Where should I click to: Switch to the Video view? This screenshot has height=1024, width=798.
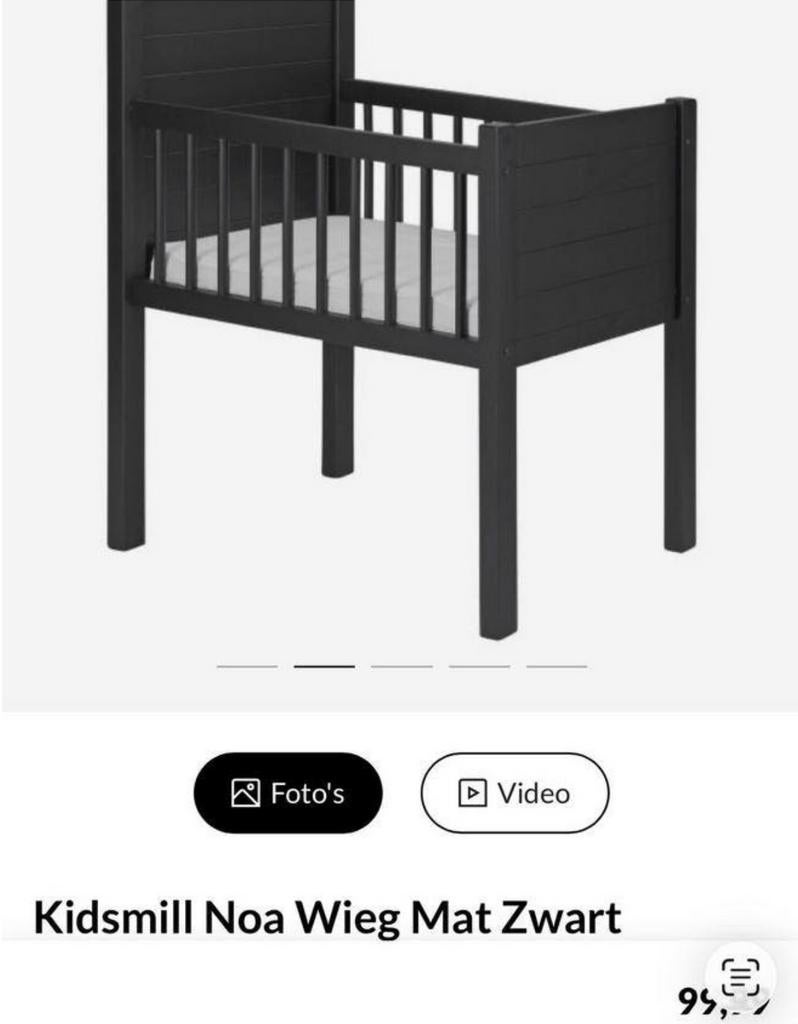pyautogui.click(x=515, y=793)
